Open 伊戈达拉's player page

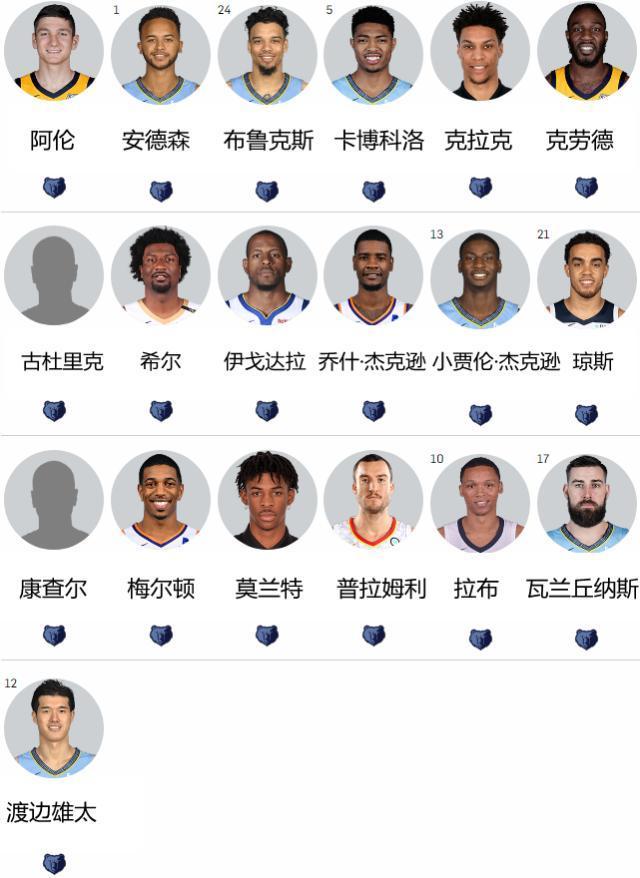point(267,276)
